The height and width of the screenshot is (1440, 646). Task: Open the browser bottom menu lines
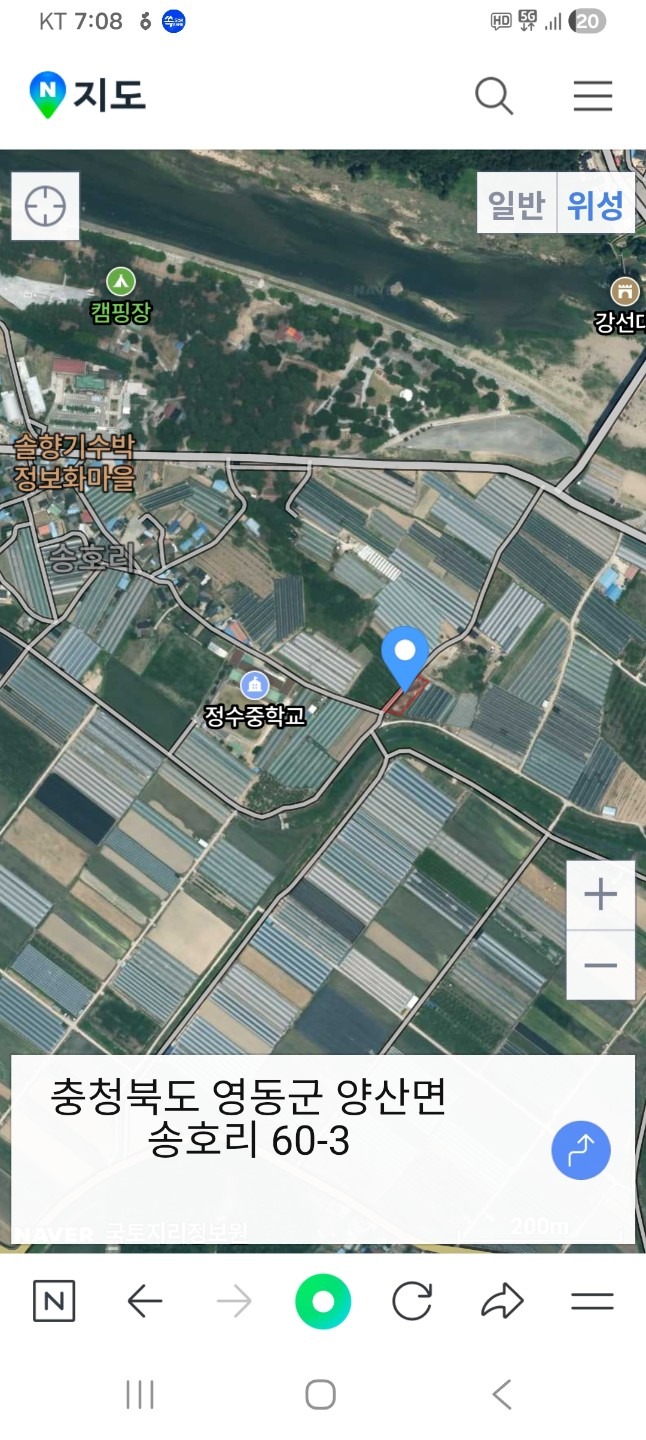point(592,1301)
